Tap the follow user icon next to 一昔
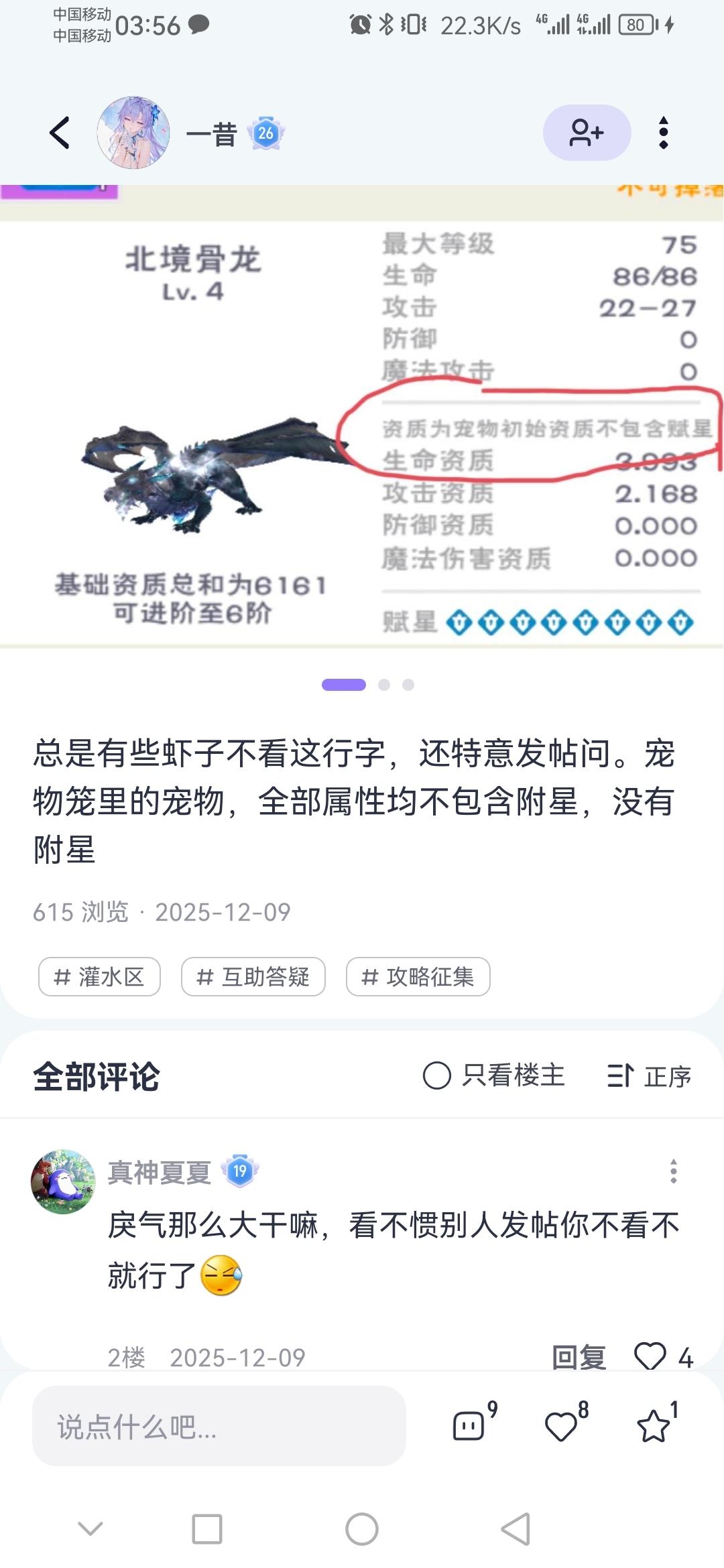This screenshot has height=1568, width=724. (587, 133)
